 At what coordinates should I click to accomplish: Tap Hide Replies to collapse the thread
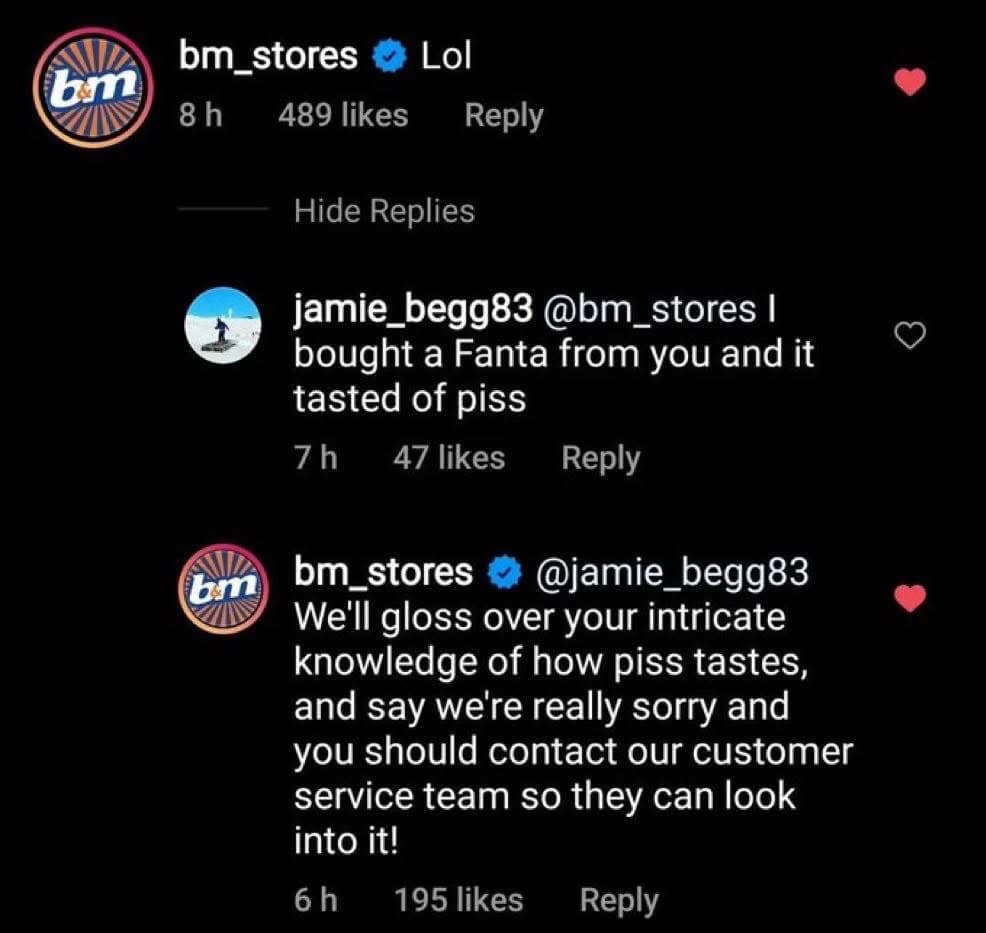pos(384,211)
